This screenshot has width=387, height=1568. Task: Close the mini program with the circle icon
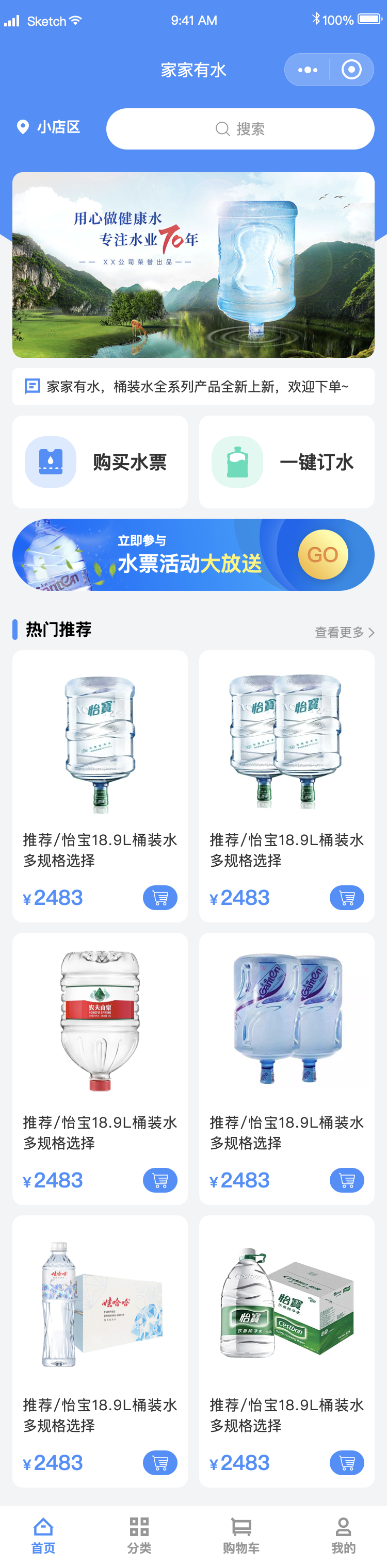[x=351, y=70]
